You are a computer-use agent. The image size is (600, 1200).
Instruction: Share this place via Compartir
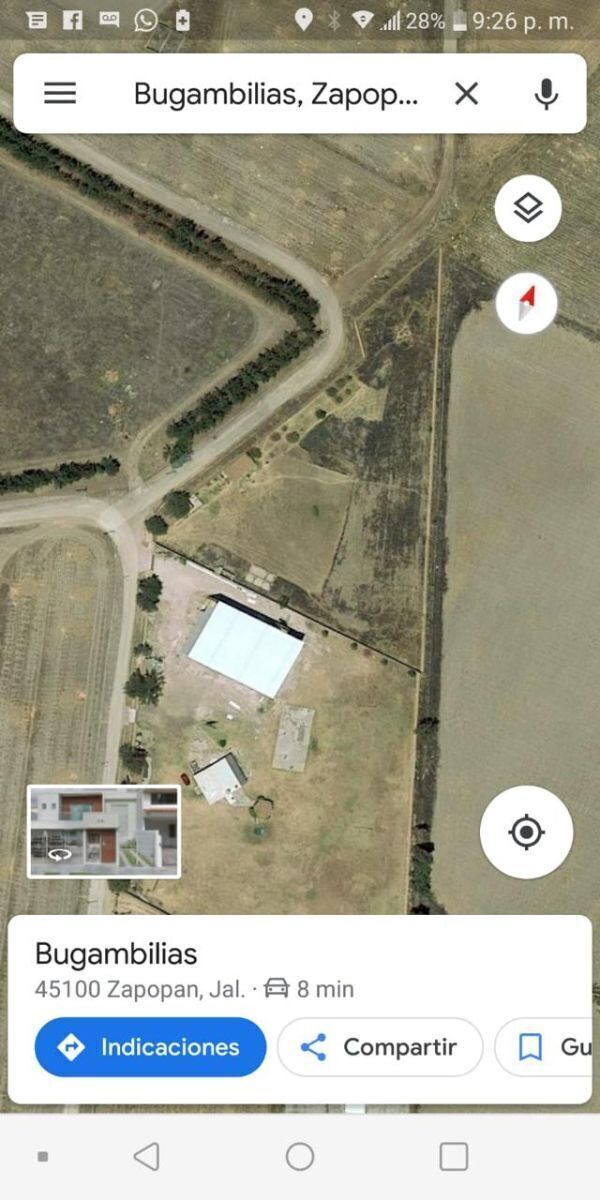pyautogui.click(x=380, y=1047)
